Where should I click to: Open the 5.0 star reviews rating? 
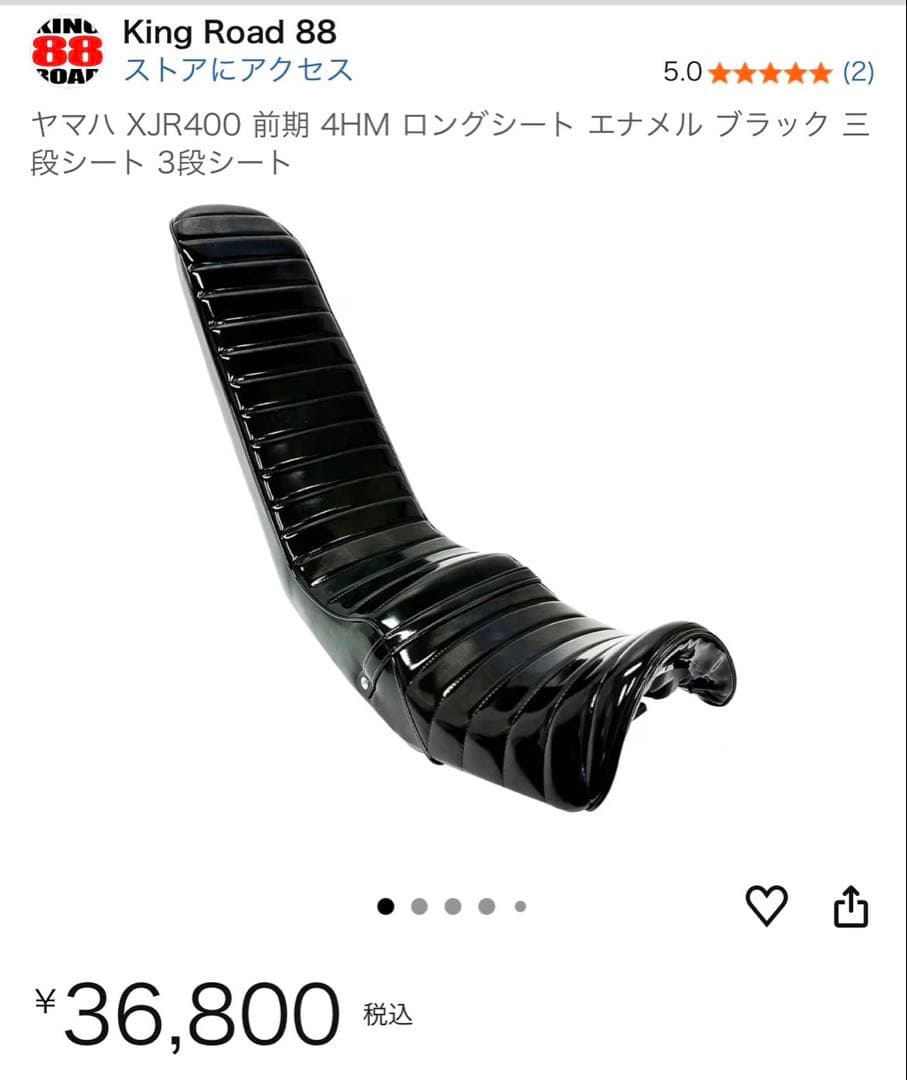(x=768, y=72)
